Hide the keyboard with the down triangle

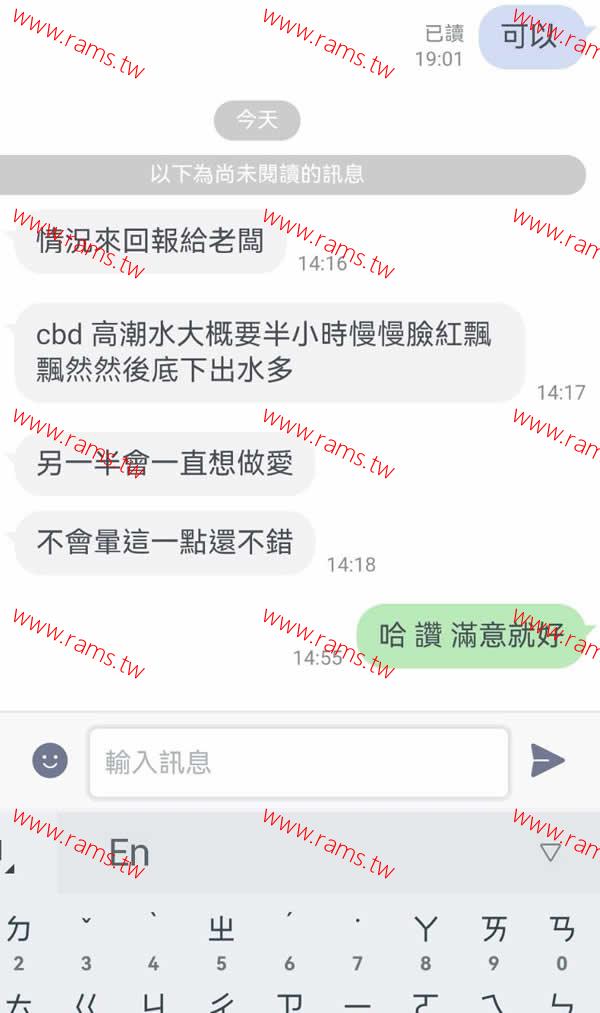click(550, 852)
